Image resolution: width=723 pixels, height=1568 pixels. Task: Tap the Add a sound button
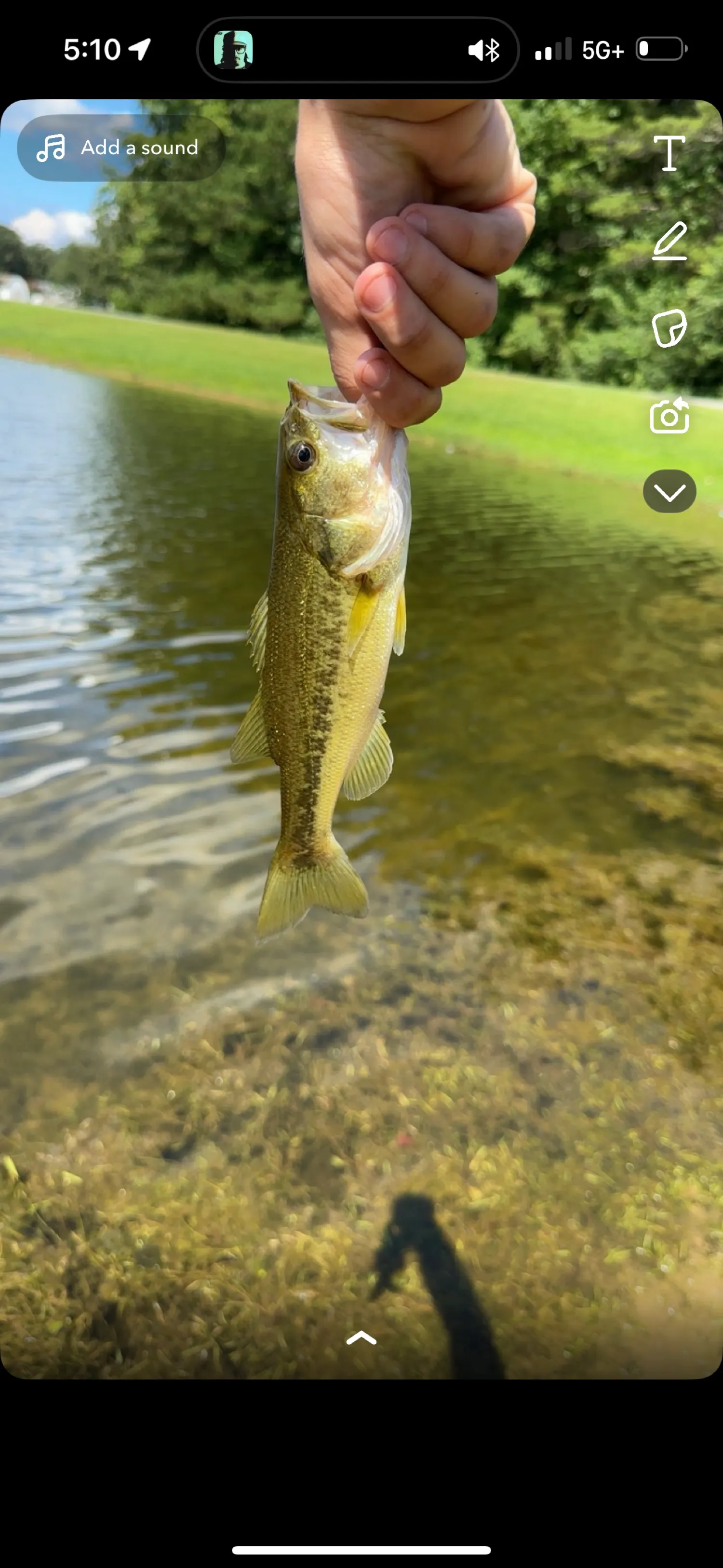[121, 148]
